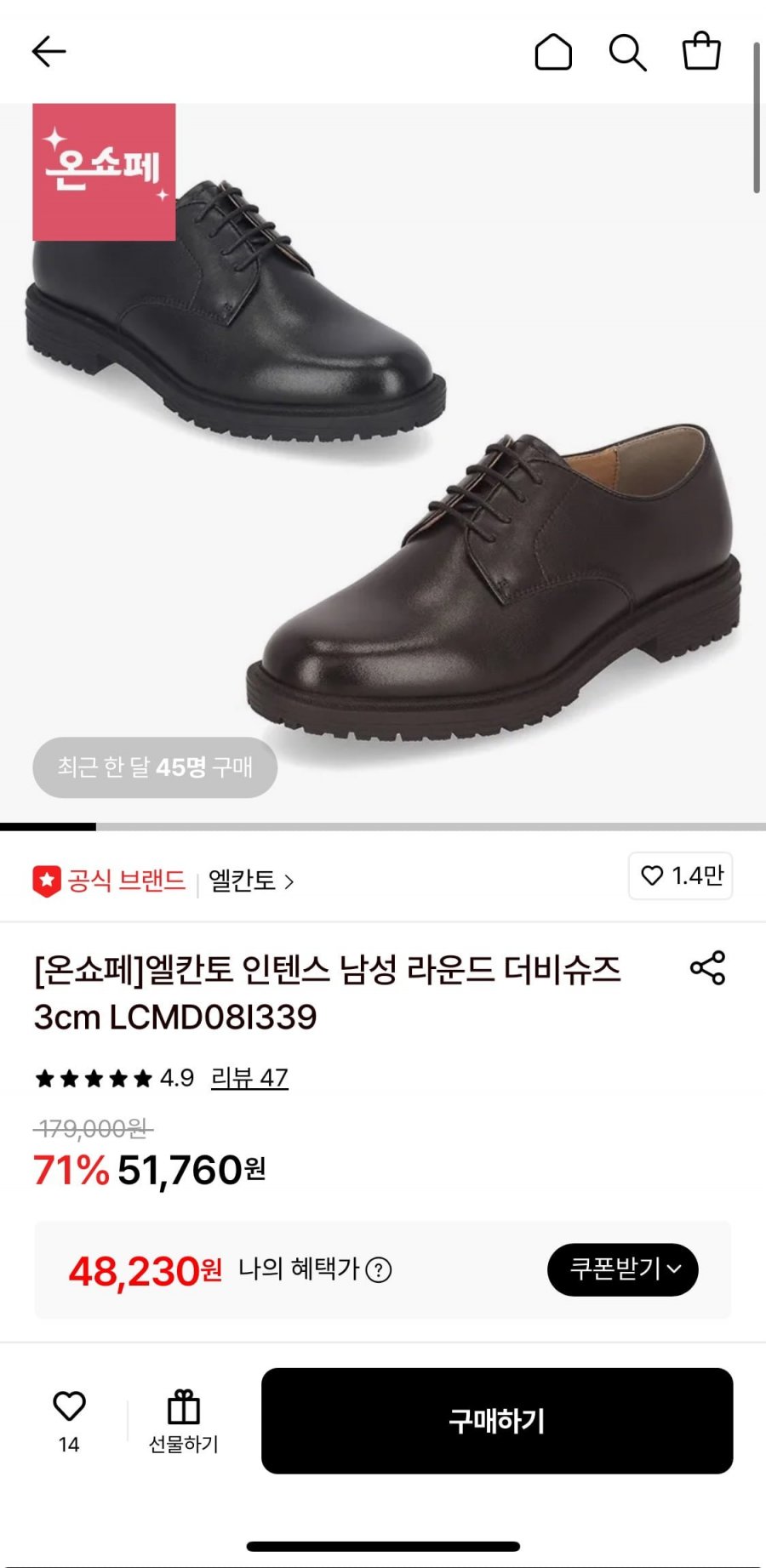Click the 최근 한 달 45명 구매 badge
Viewport: 766px width, 1568px height.
154,767
